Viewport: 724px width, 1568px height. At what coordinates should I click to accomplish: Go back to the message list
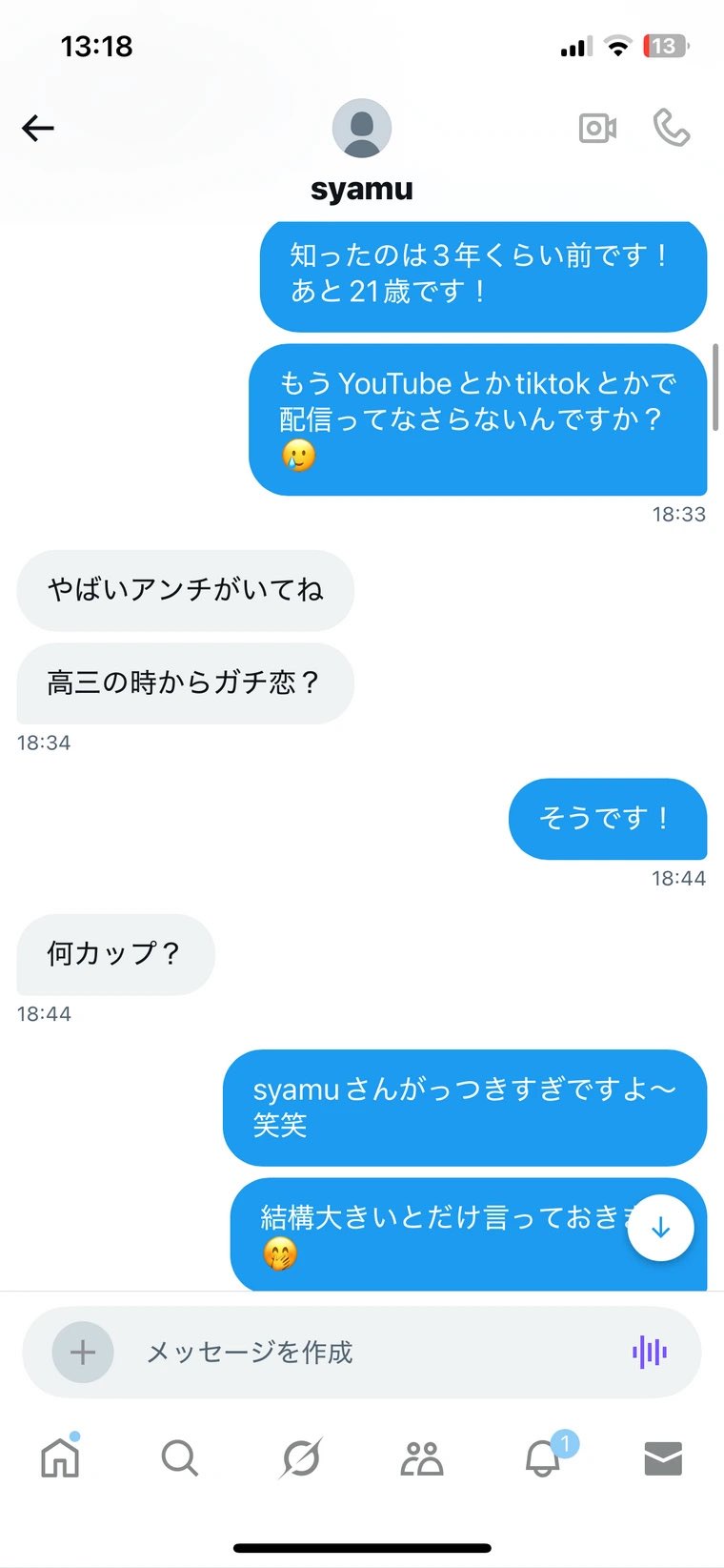tap(38, 128)
